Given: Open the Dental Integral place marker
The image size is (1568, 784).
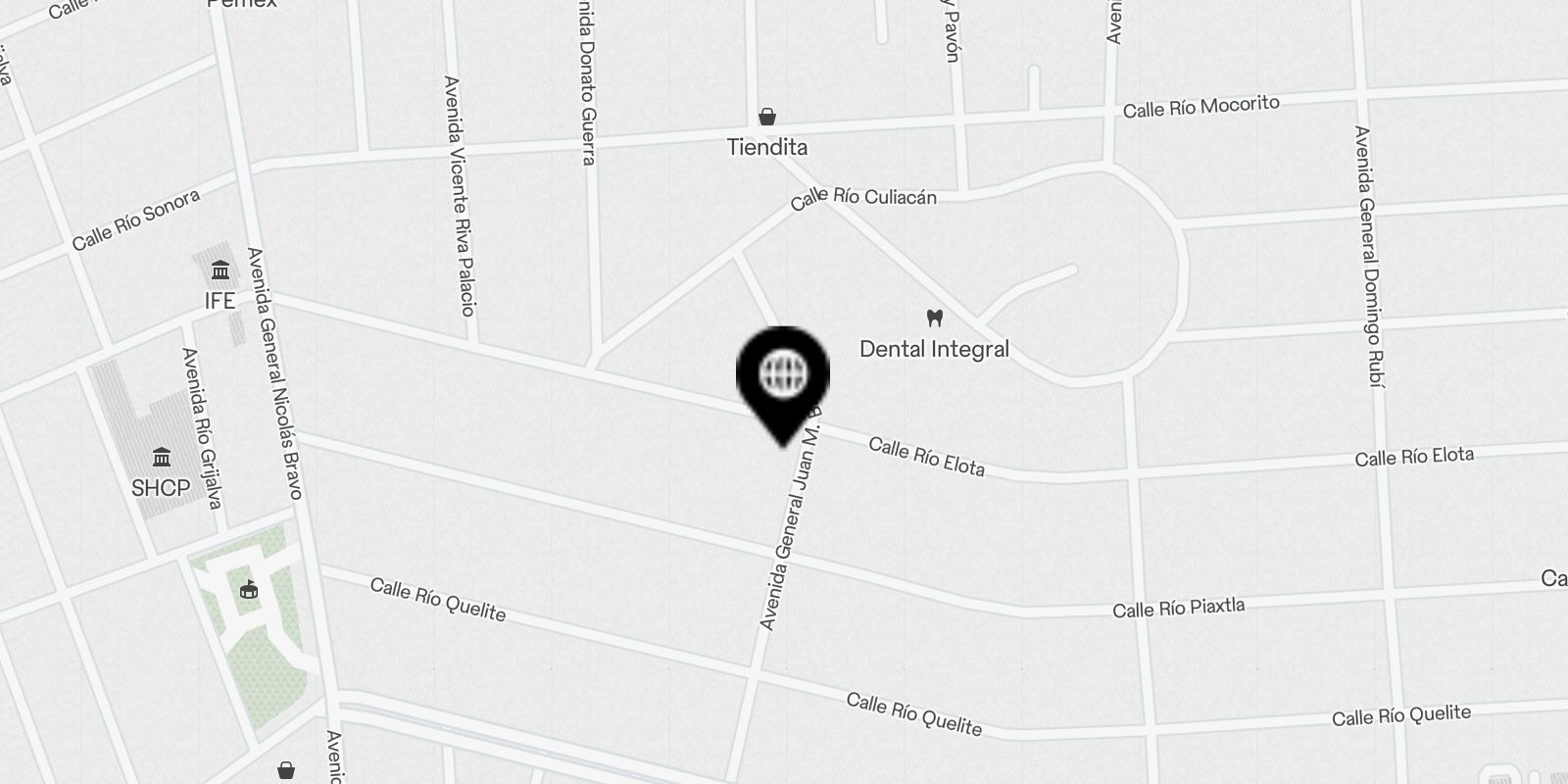Looking at the screenshot, I should pyautogui.click(x=934, y=318).
